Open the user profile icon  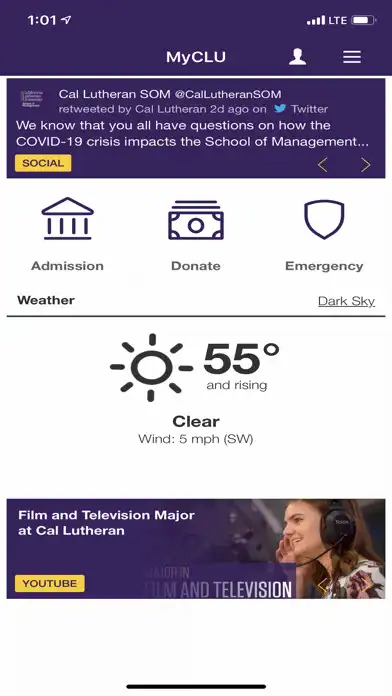[297, 57]
